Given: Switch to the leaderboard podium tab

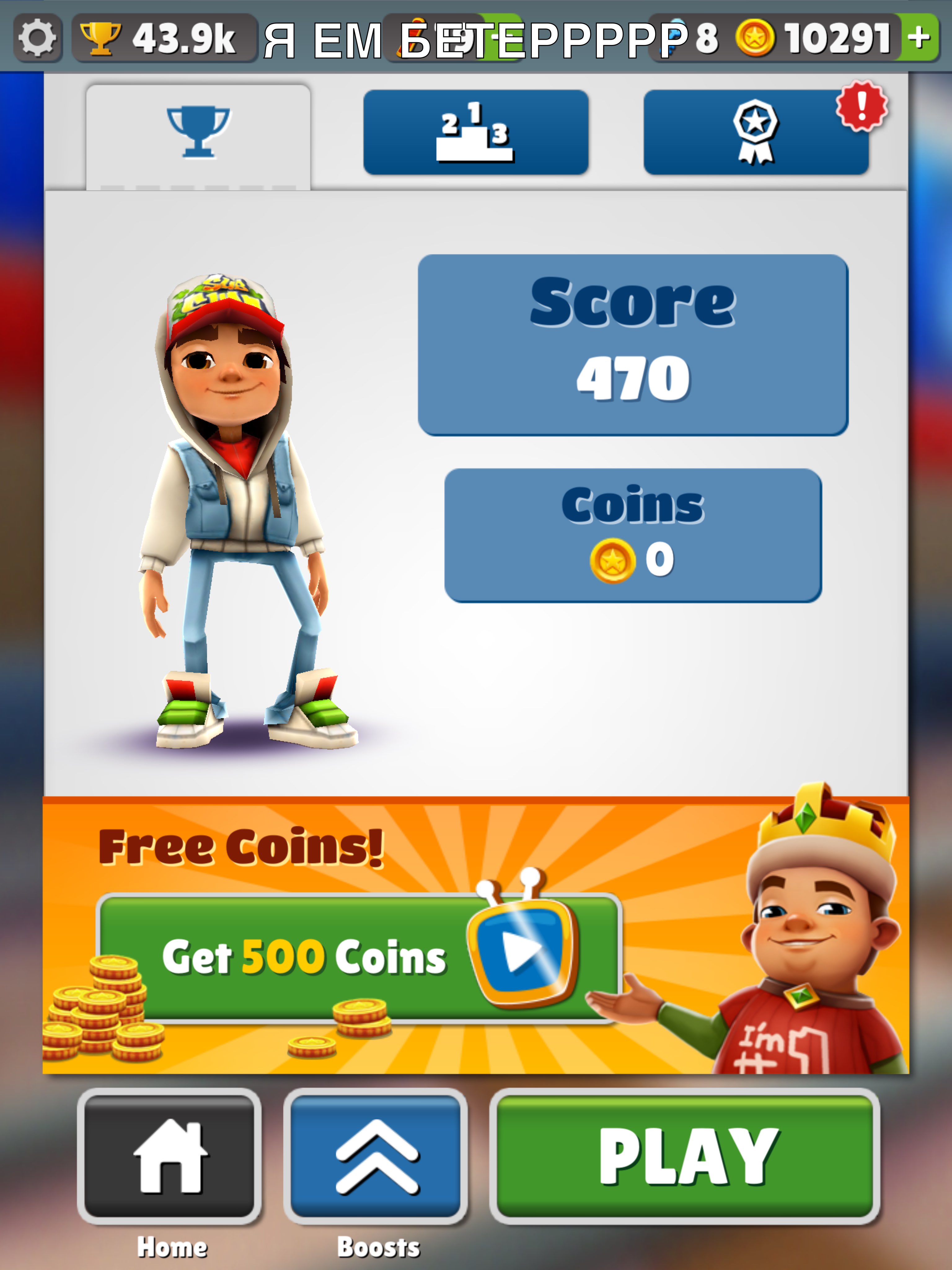Looking at the screenshot, I should [475, 132].
